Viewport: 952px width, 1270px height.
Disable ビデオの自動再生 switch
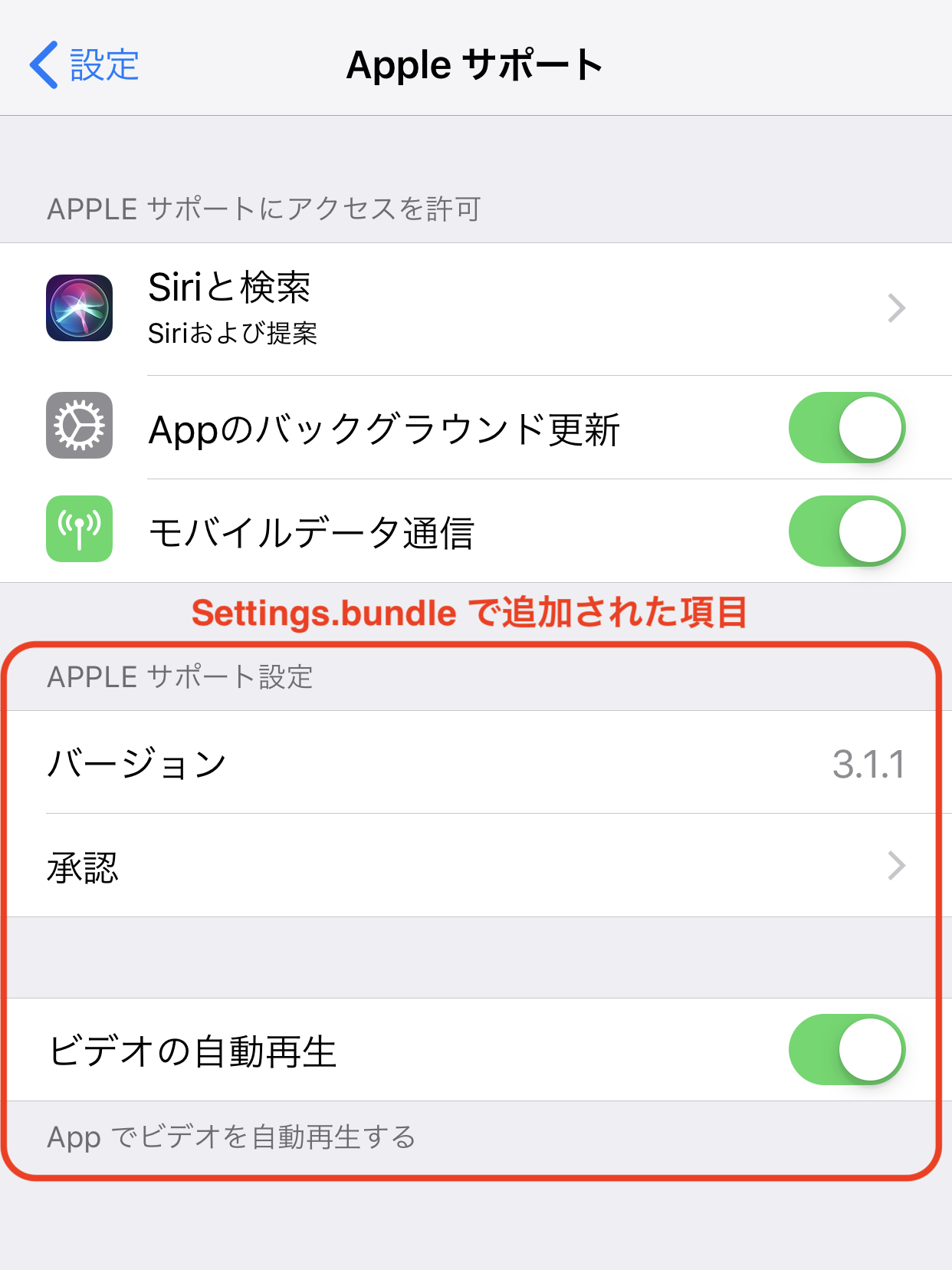pyautogui.click(x=846, y=1050)
